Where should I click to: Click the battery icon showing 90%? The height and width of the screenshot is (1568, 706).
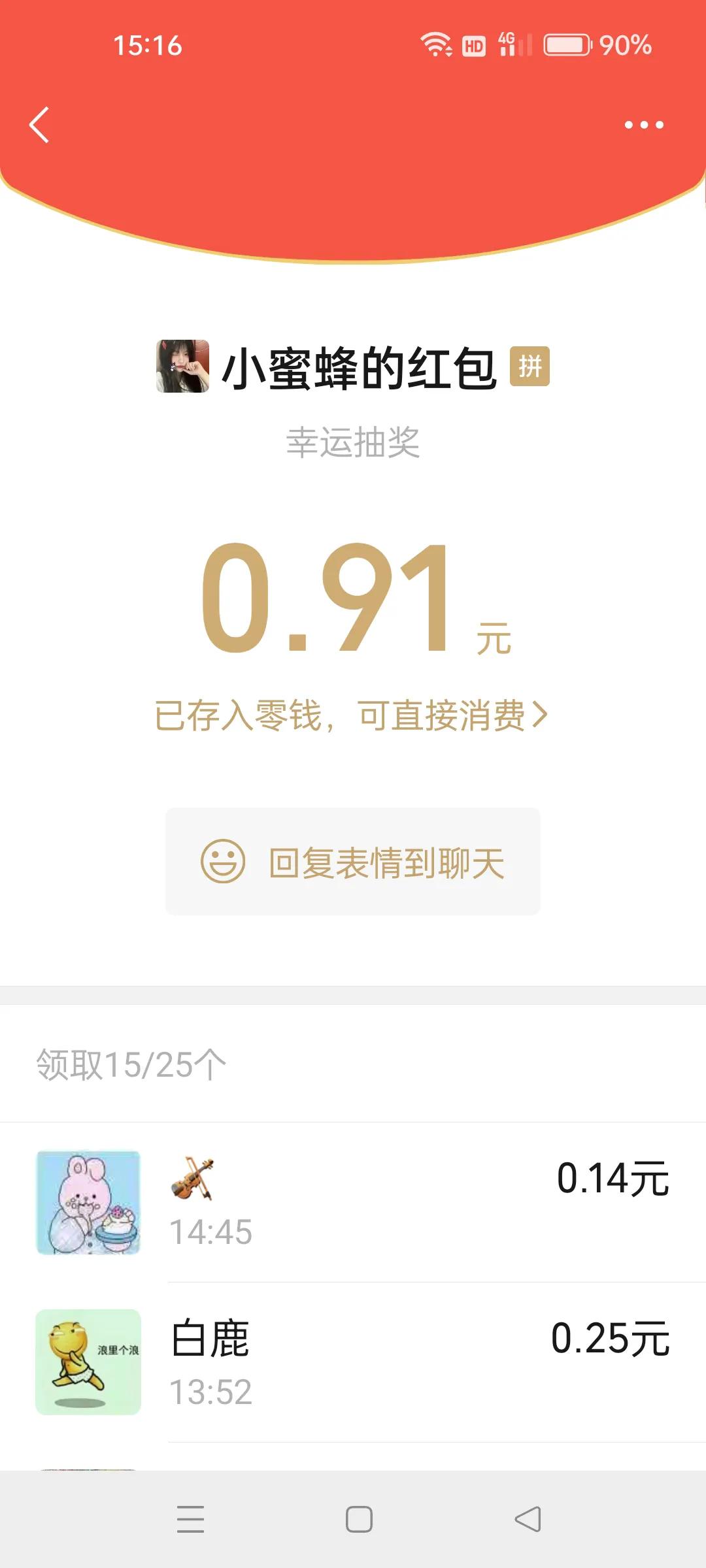click(x=566, y=46)
